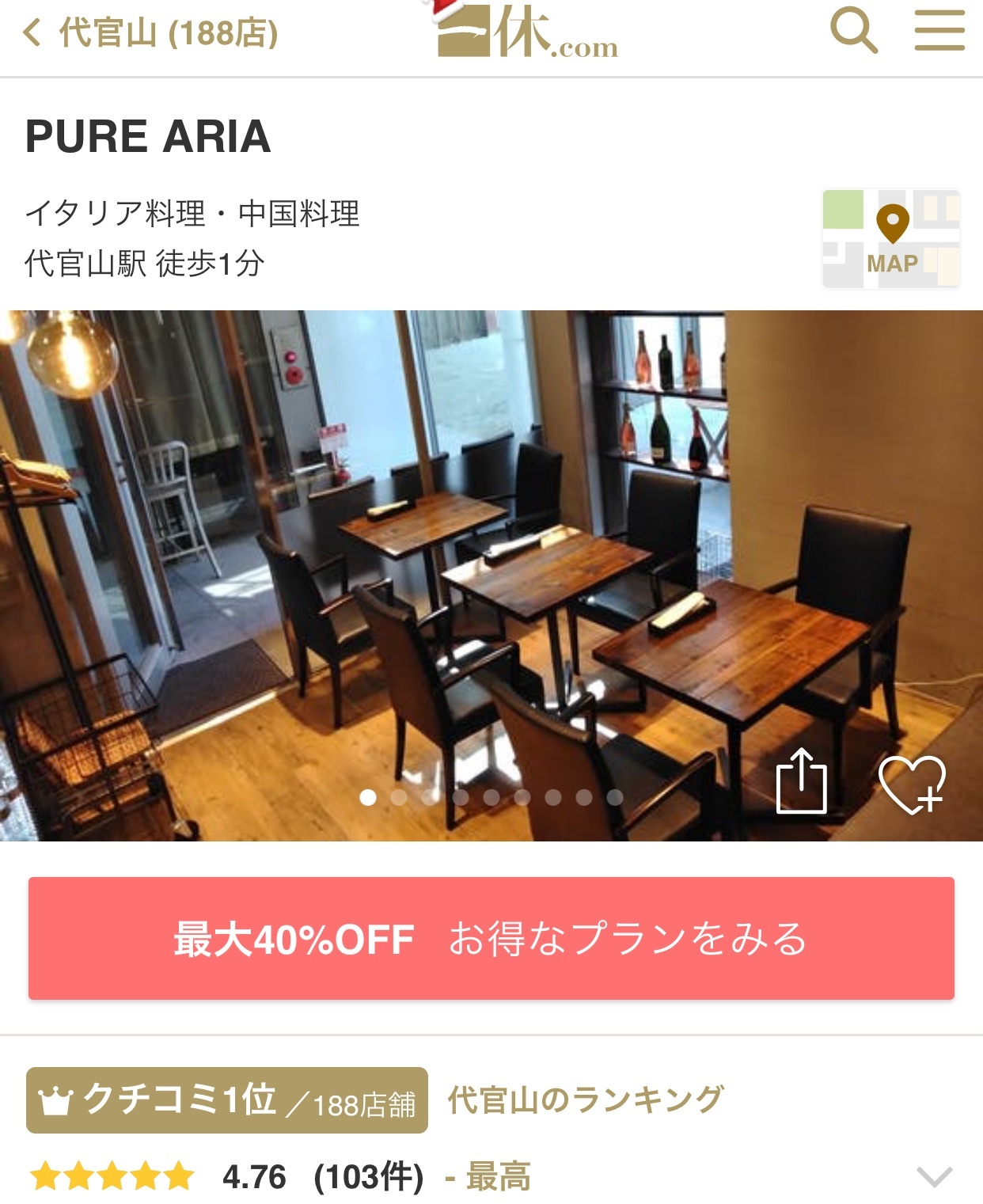Open the restaurant interior photo
983x1204 pixels.
coord(491,554)
